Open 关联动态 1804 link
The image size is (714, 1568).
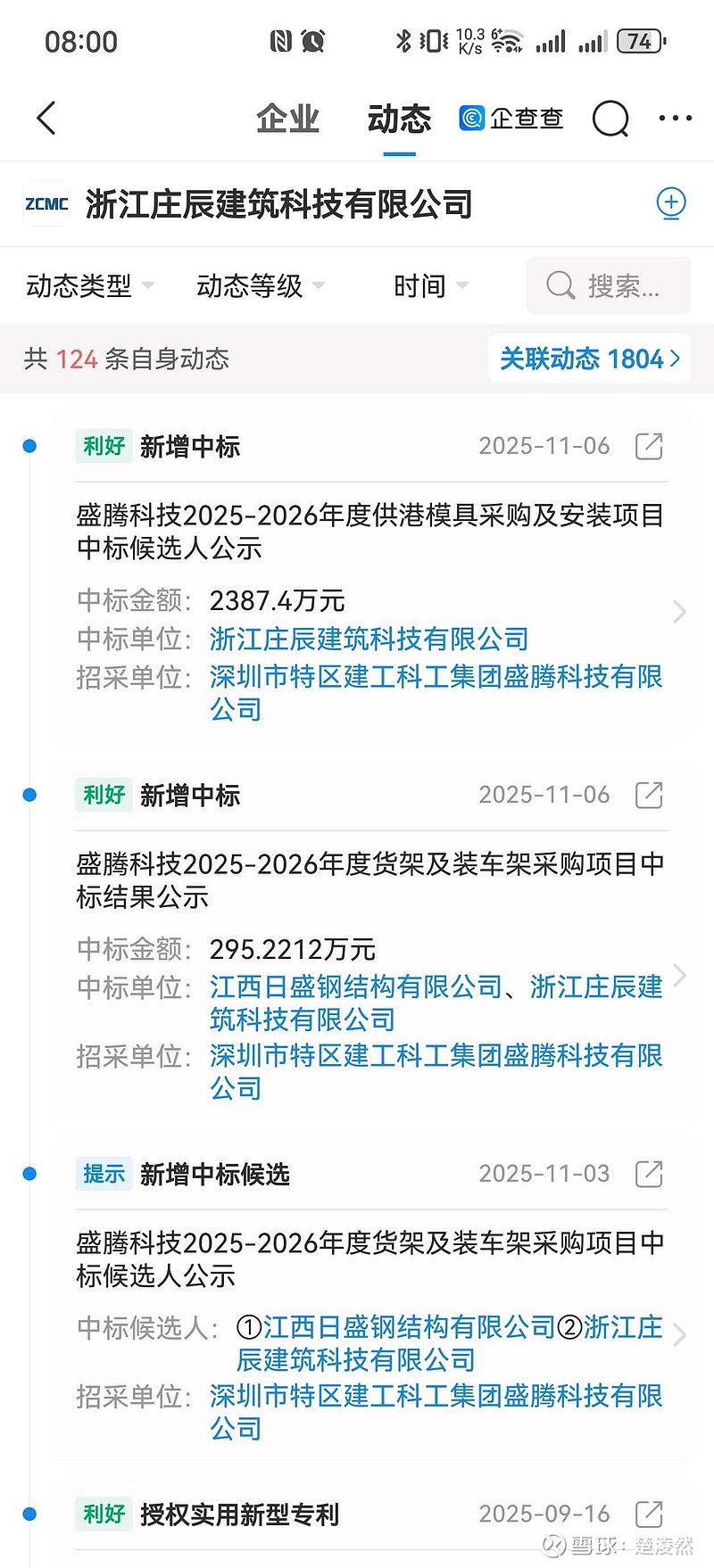point(589,358)
